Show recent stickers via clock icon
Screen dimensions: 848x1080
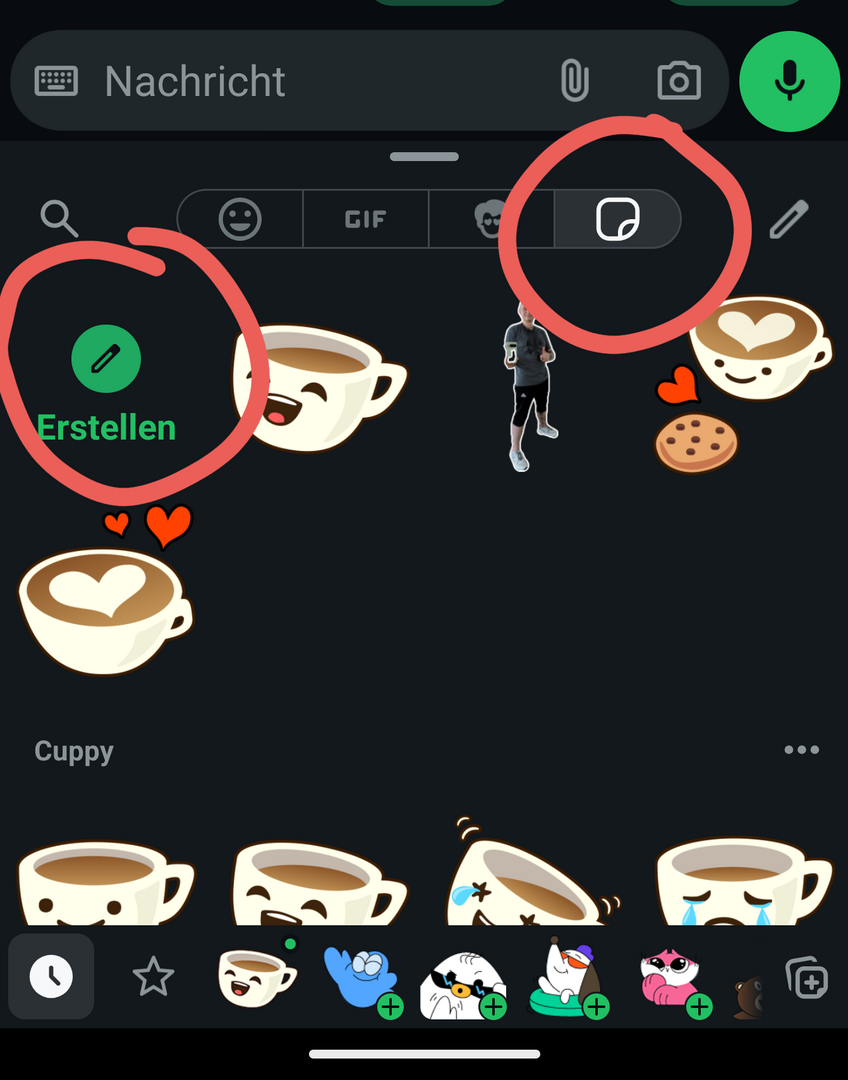[x=51, y=976]
